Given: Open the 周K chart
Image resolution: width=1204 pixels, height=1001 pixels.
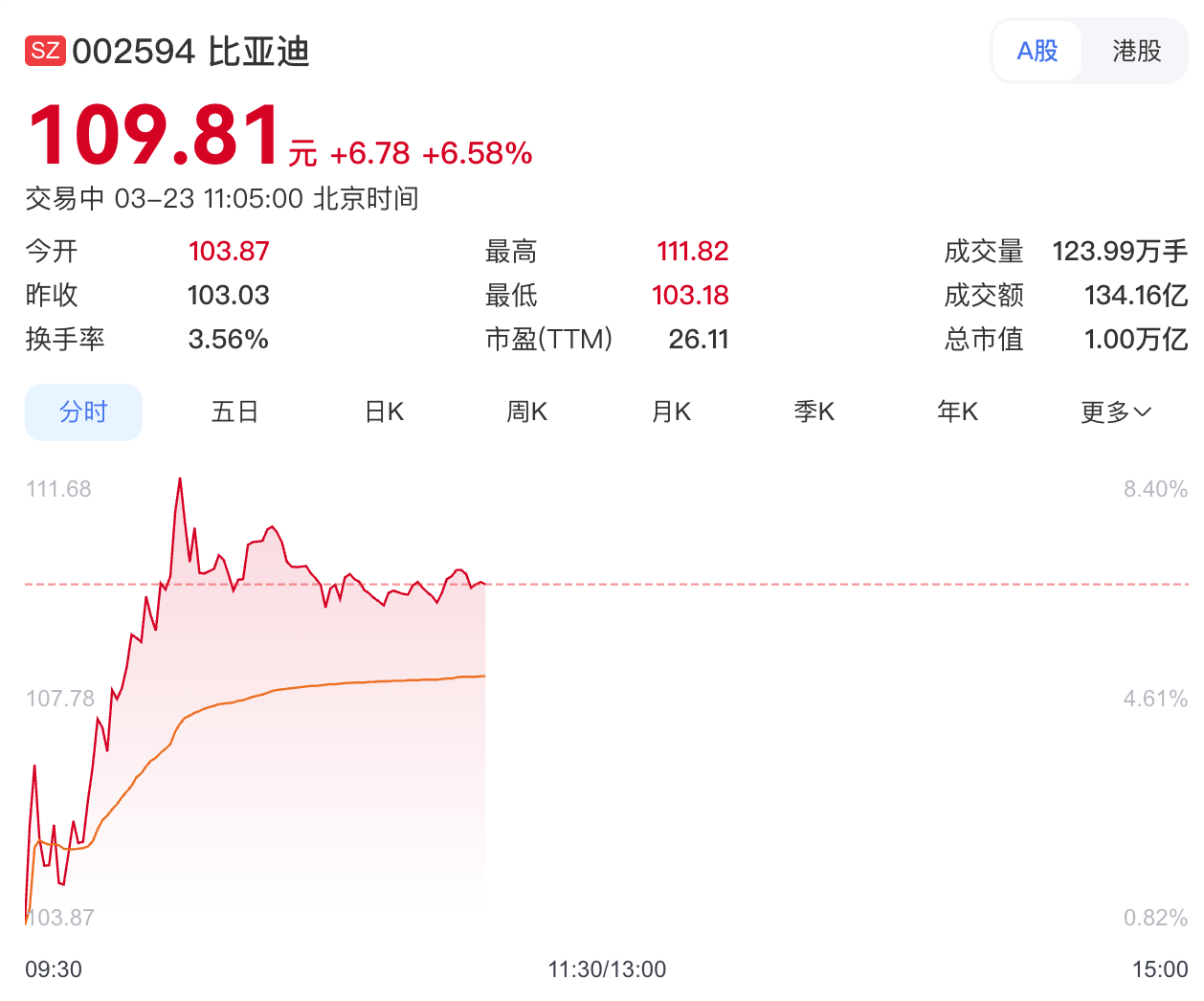Looking at the screenshot, I should 527,412.
